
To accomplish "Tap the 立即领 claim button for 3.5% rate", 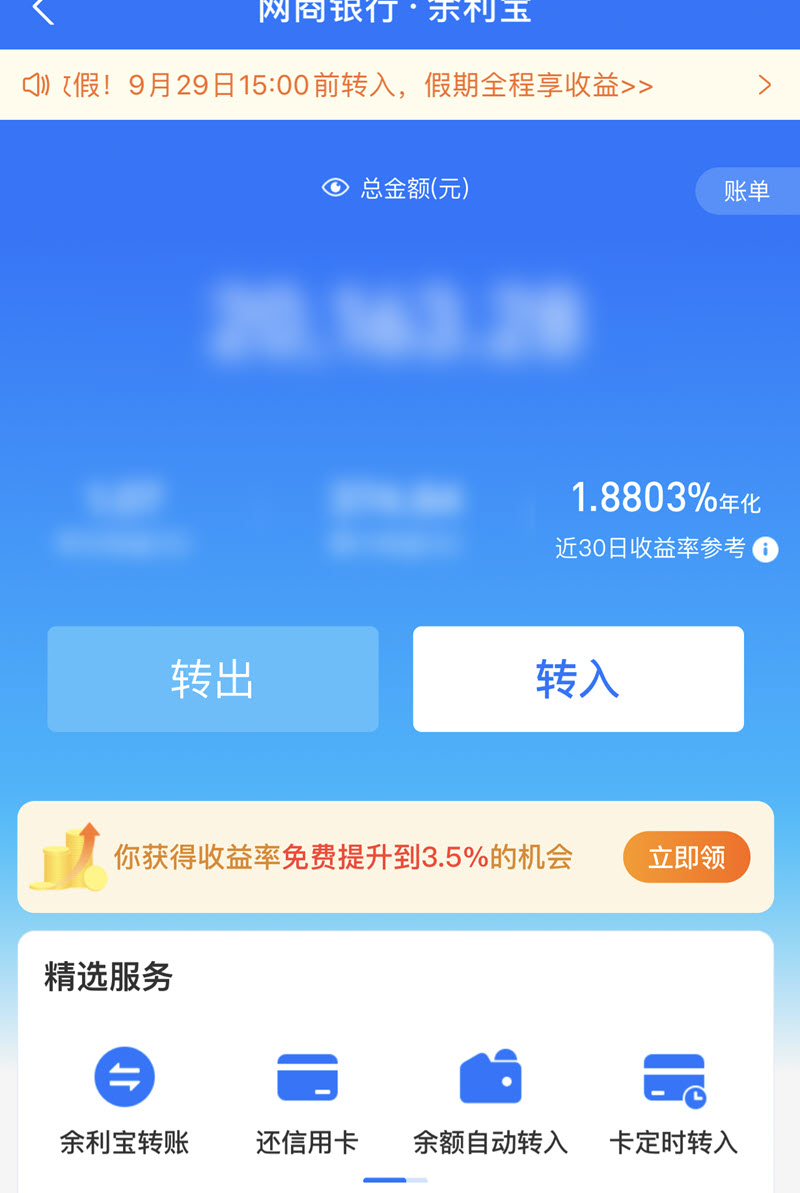I will [686, 856].
